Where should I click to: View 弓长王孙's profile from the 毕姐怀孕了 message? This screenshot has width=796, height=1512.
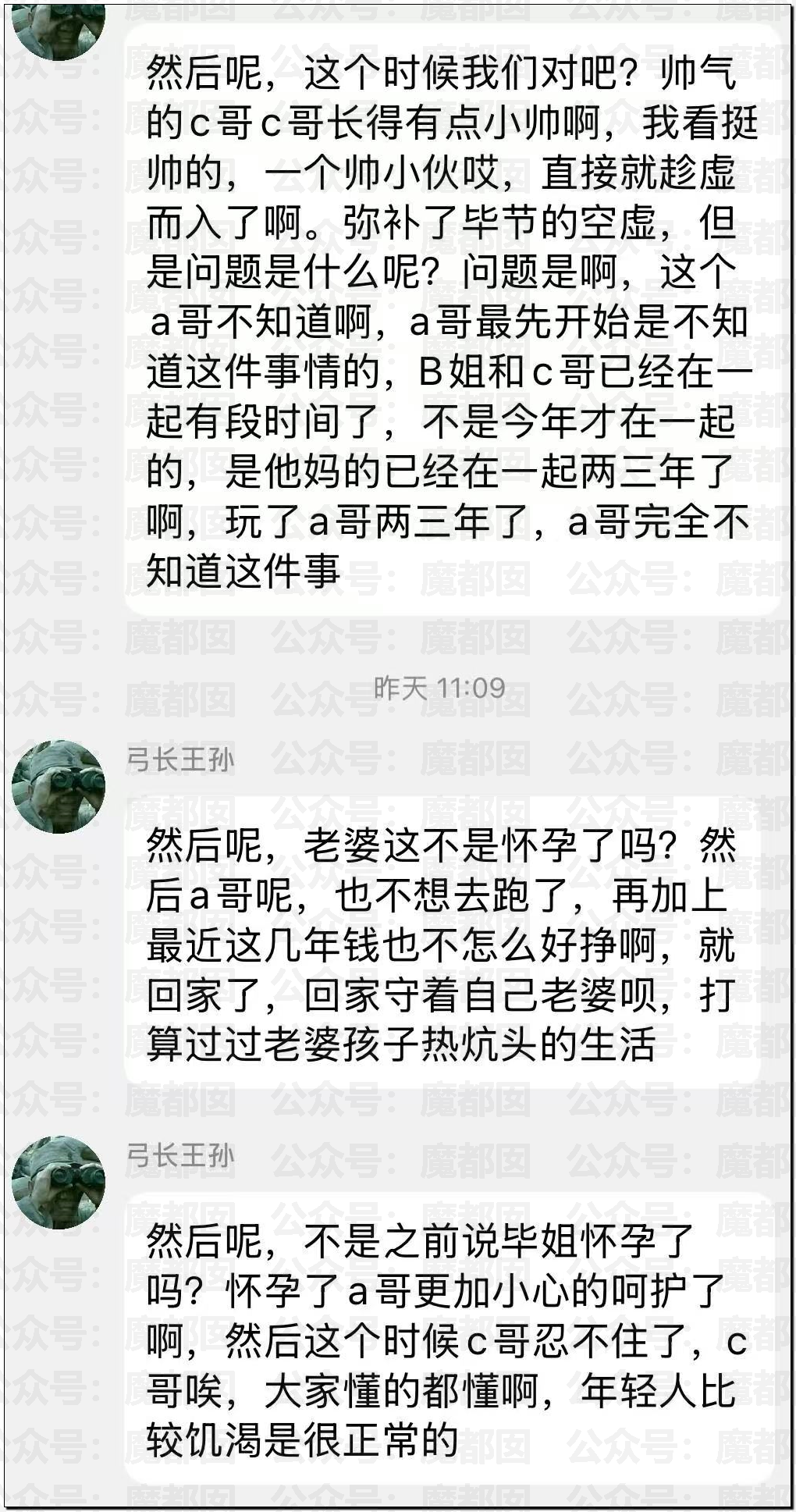(59, 1182)
